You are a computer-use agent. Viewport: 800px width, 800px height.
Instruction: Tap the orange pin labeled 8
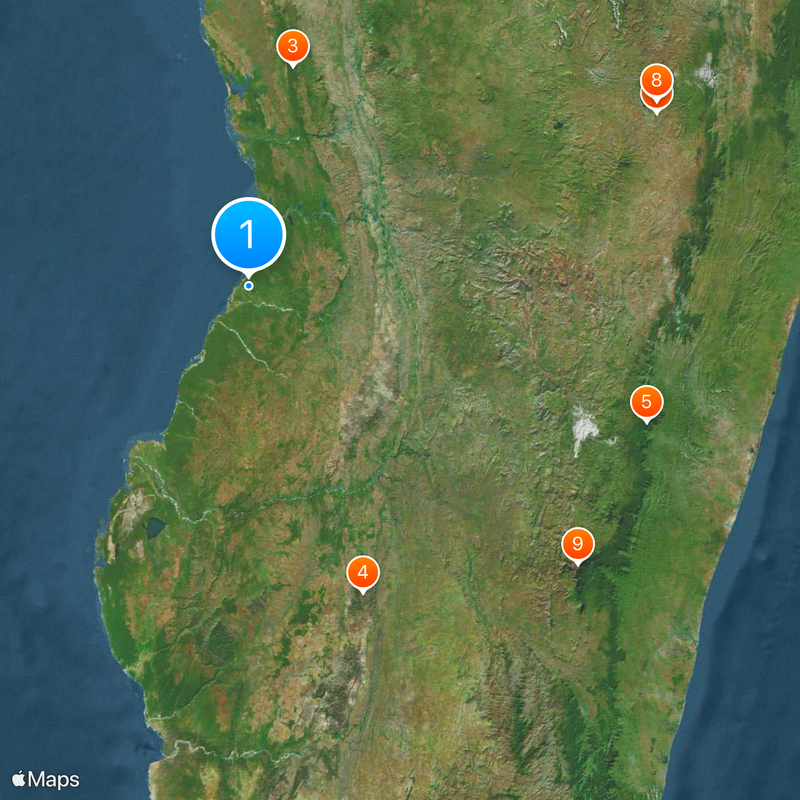click(656, 79)
